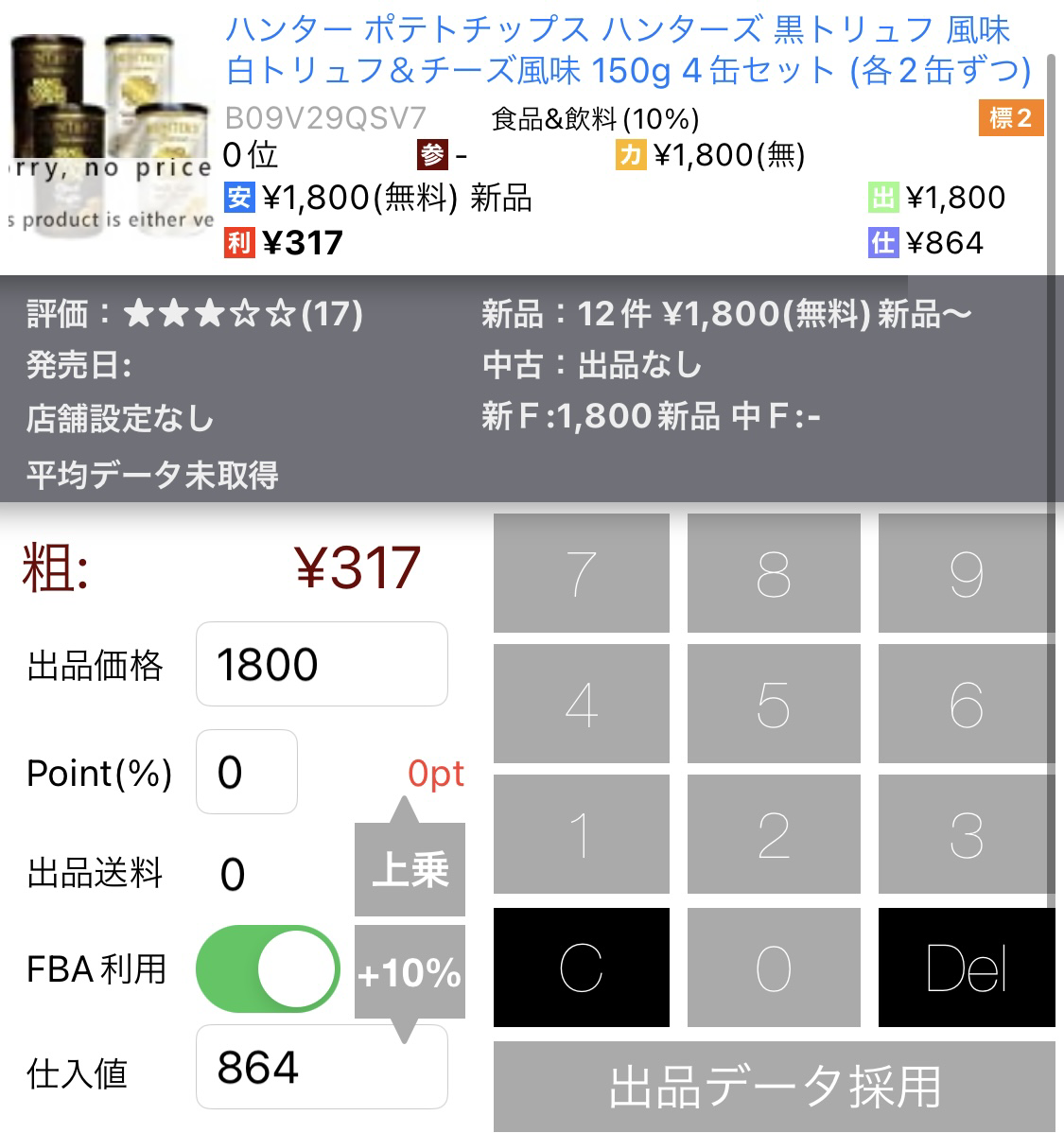This screenshot has height=1133, width=1064.
Task: Enter digit 2 on the keypad
Action: click(774, 834)
